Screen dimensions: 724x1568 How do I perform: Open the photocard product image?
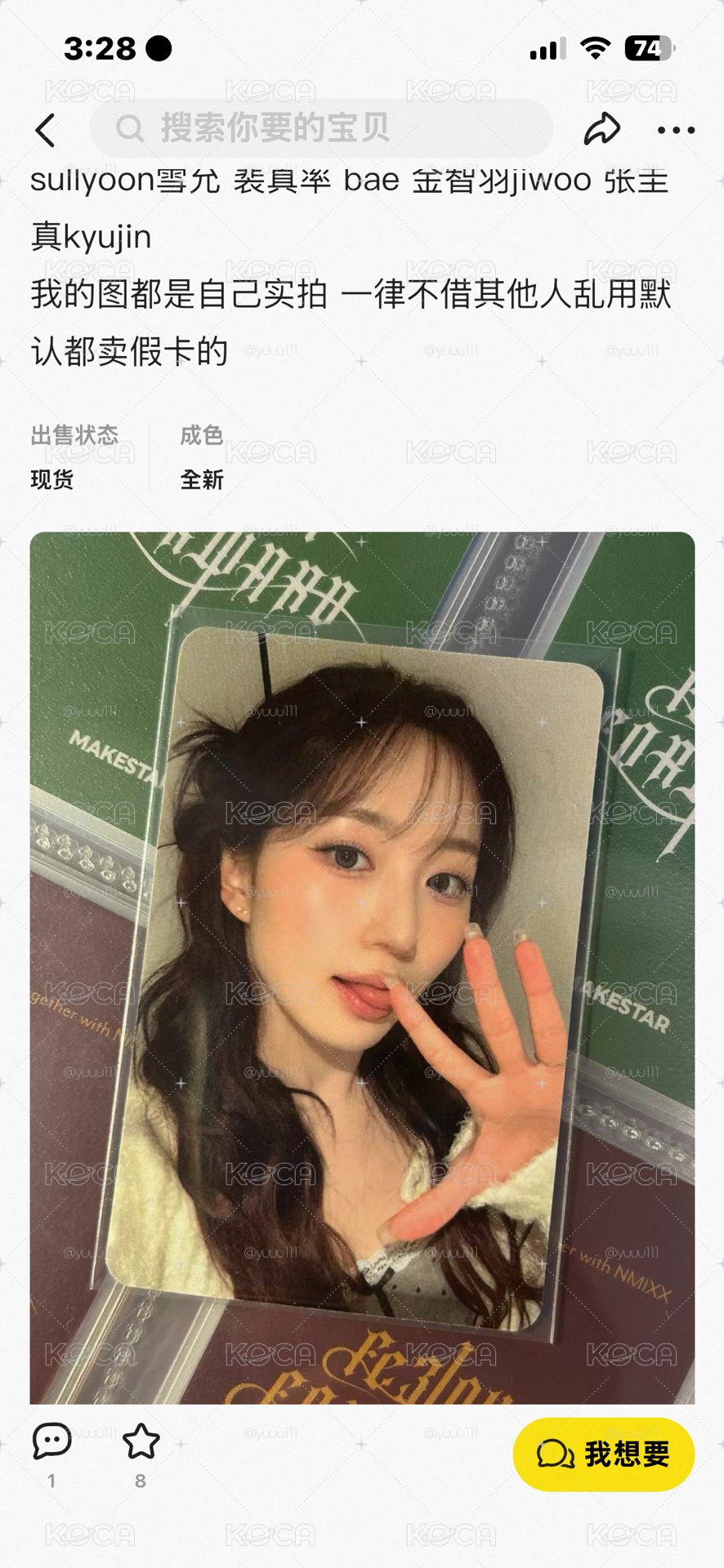362,968
